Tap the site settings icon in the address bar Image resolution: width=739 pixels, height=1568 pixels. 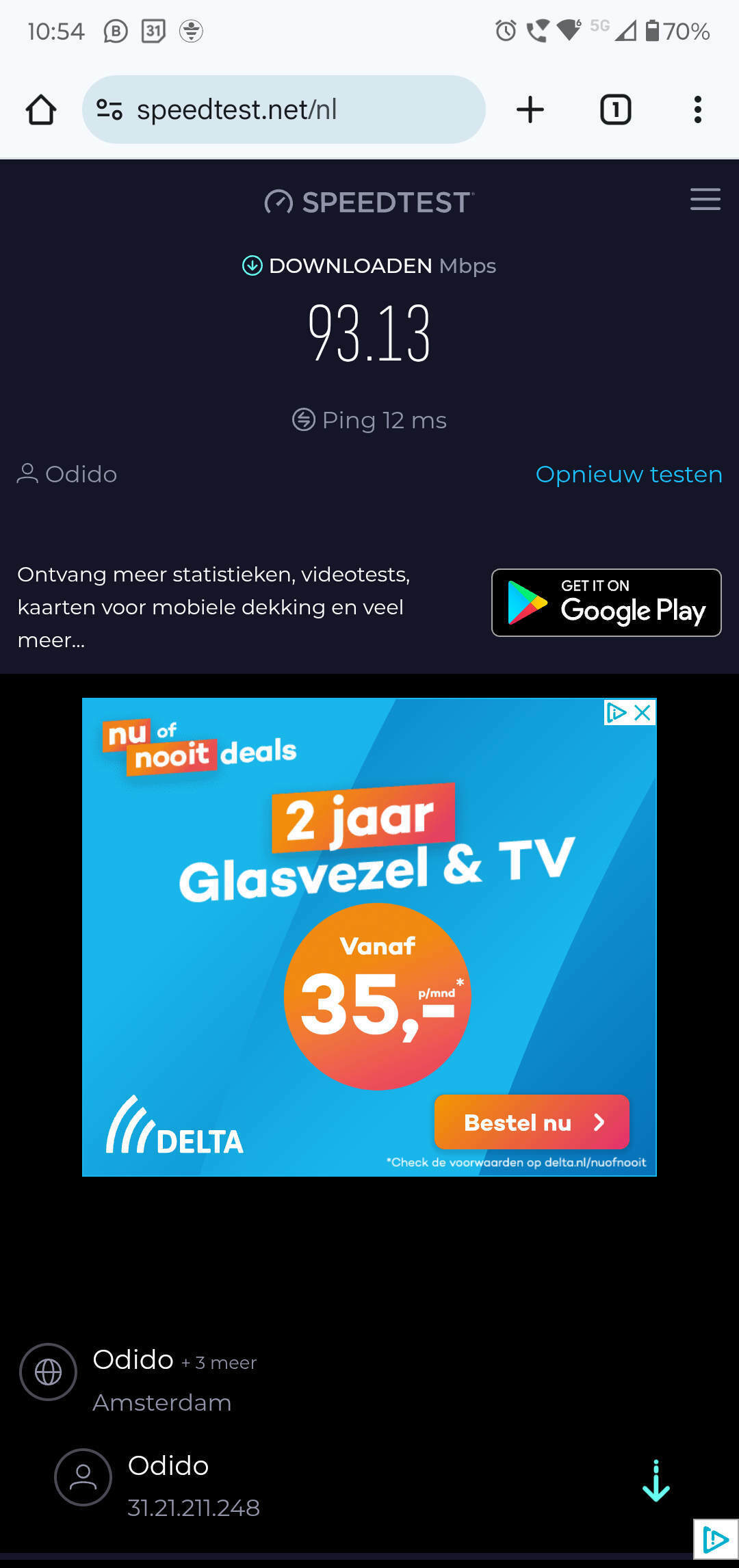pos(109,109)
